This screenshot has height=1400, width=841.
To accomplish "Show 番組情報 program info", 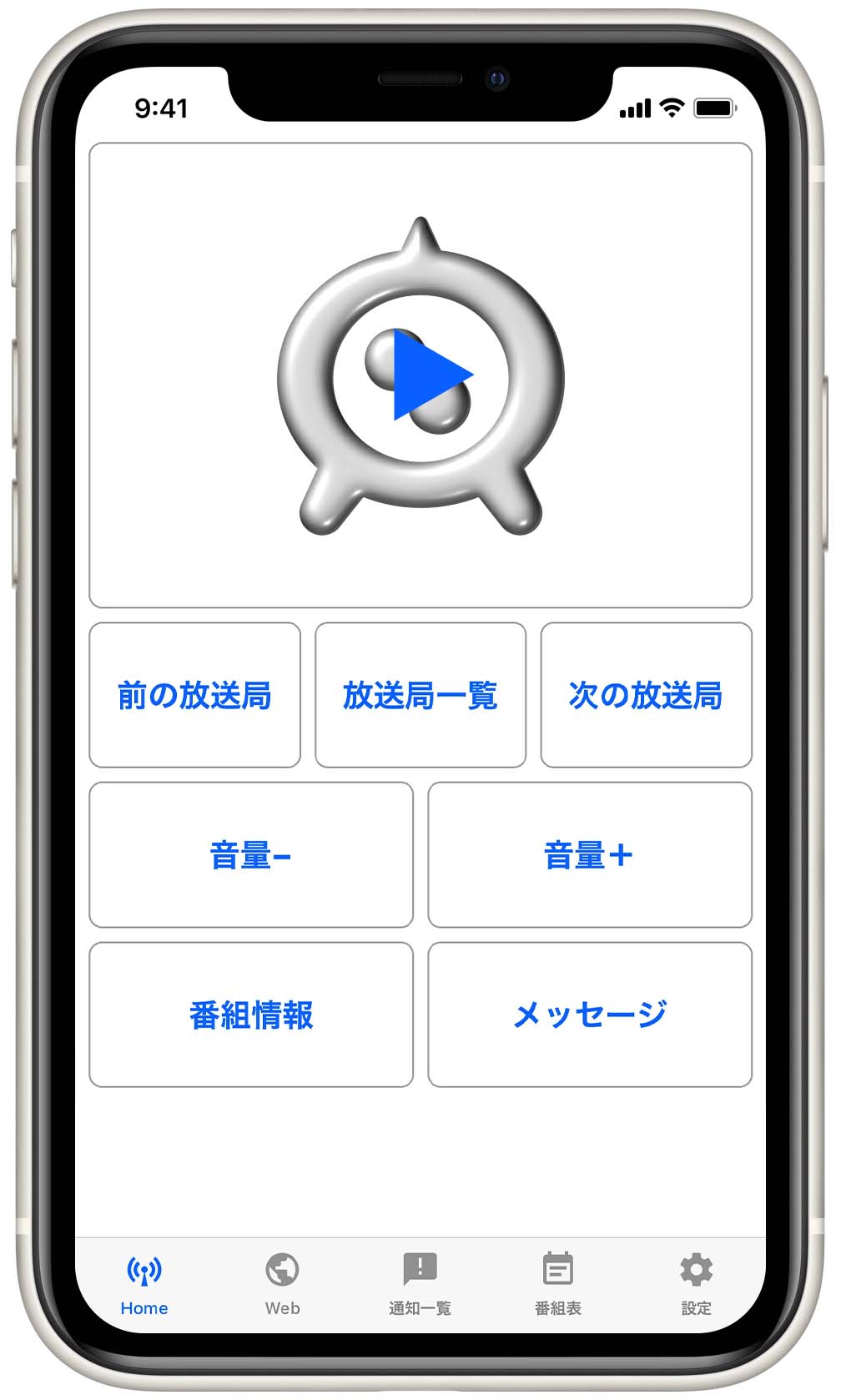I will click(x=251, y=1015).
